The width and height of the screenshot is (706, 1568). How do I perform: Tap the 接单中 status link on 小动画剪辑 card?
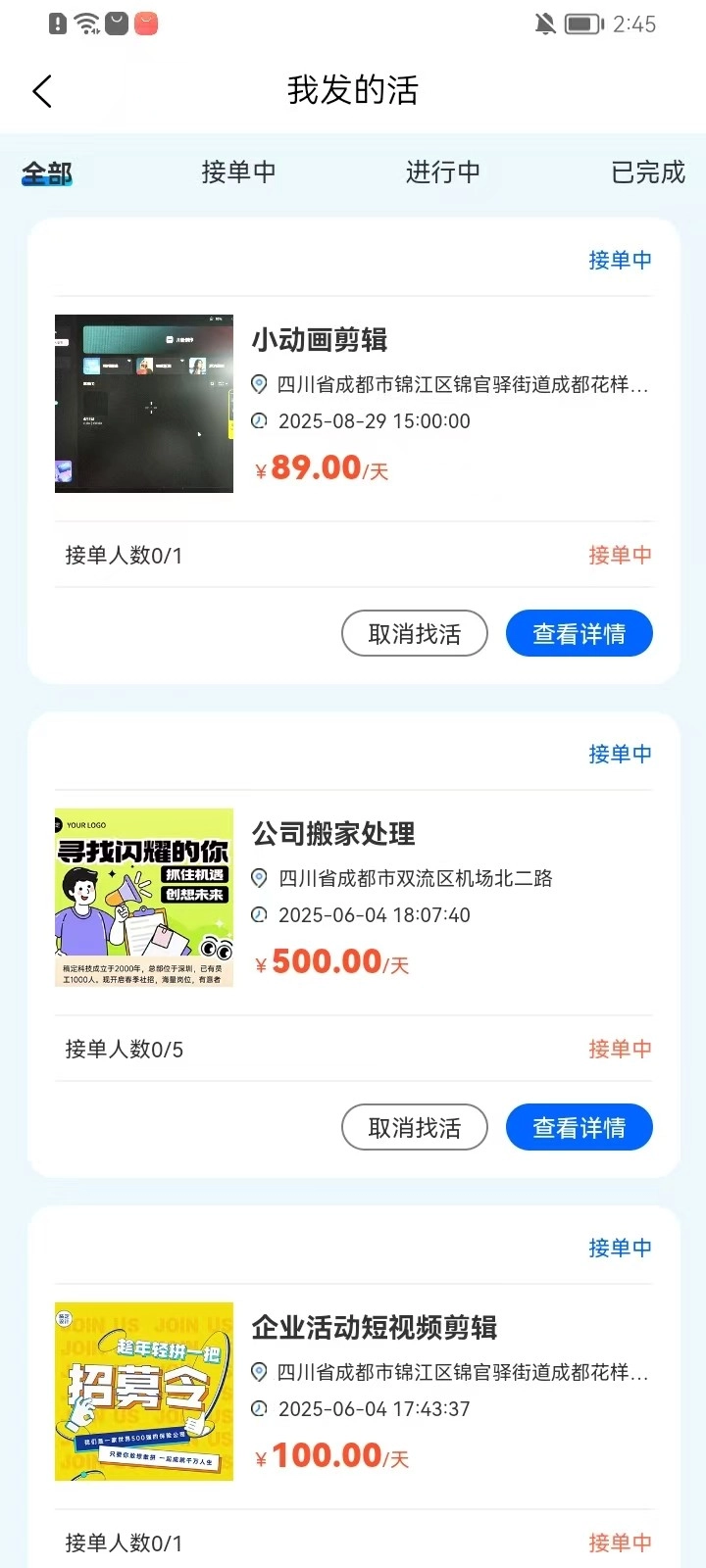click(620, 260)
